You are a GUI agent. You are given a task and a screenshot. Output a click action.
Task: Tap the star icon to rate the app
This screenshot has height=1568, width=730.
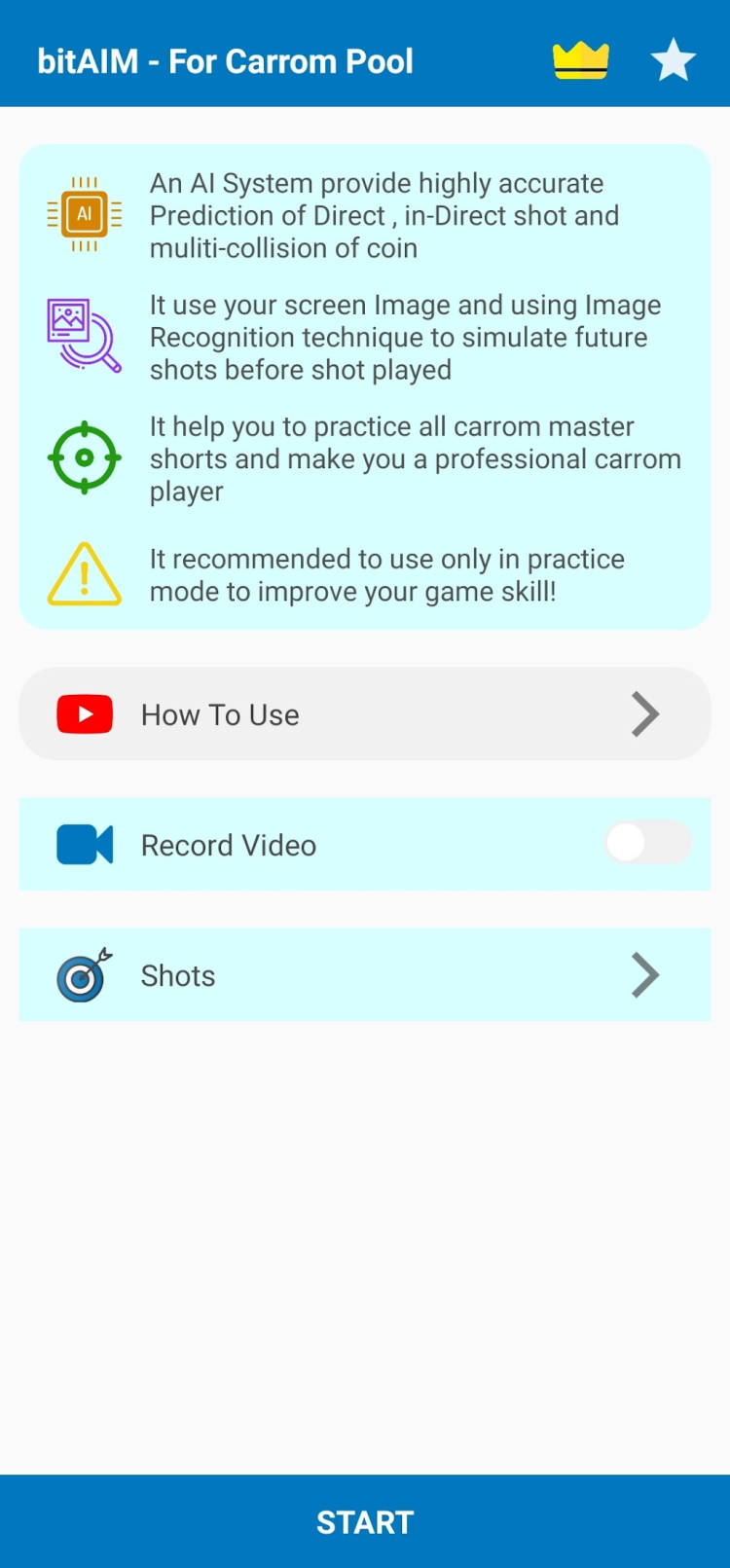(673, 60)
